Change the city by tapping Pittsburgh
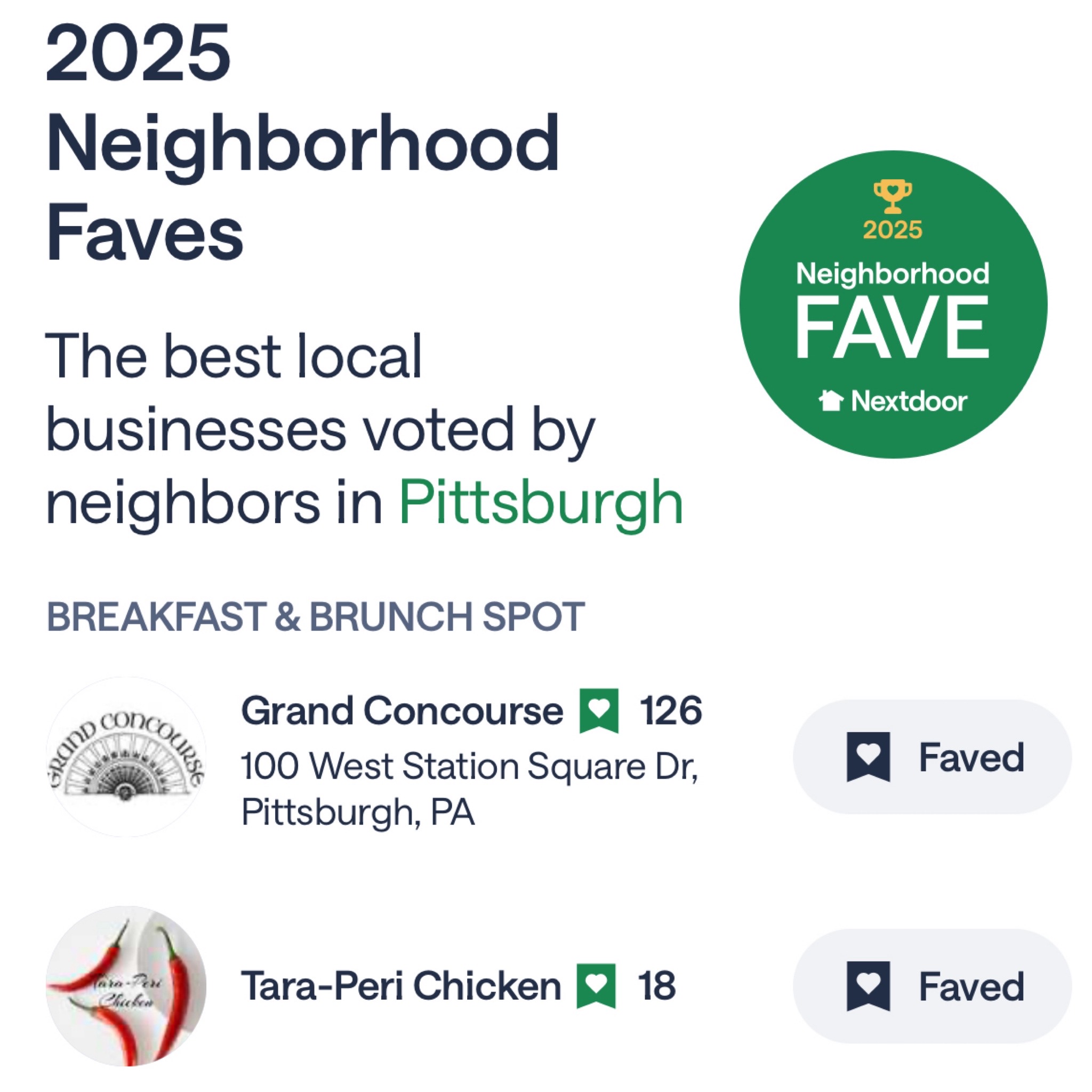 click(540, 502)
